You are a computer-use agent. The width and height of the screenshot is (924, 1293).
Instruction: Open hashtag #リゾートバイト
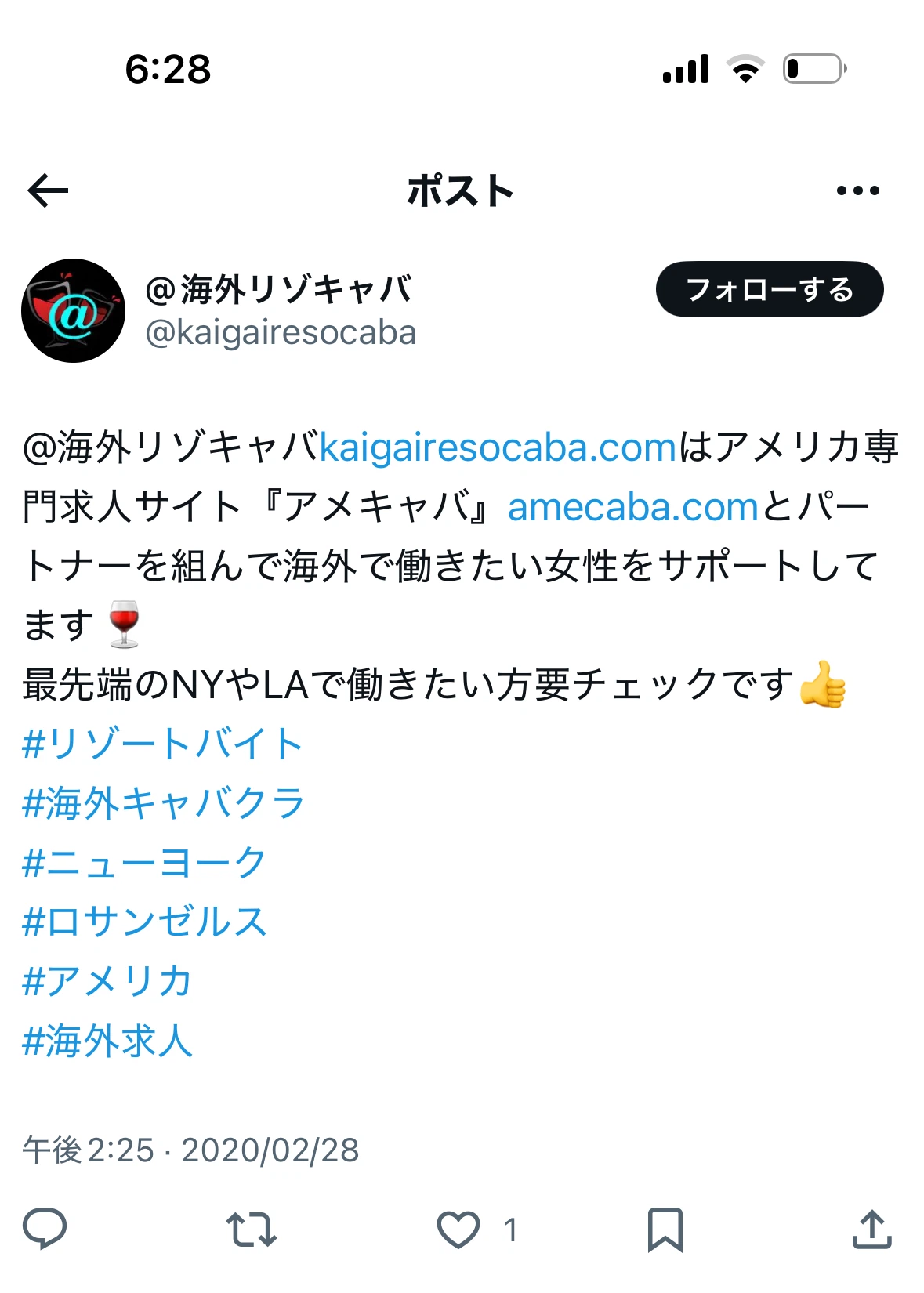pyautogui.click(x=162, y=744)
